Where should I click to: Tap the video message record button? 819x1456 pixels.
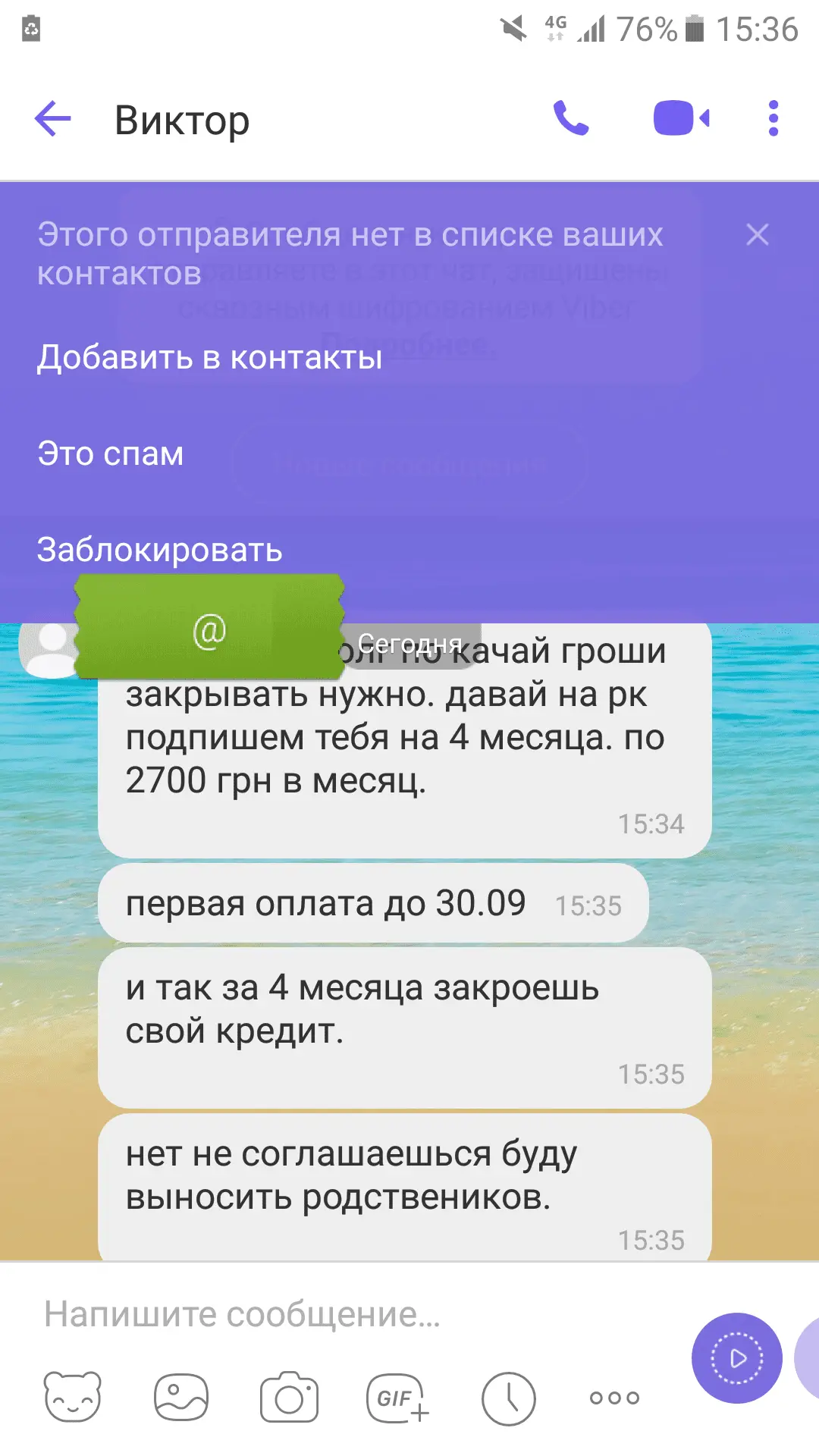coord(736,1357)
